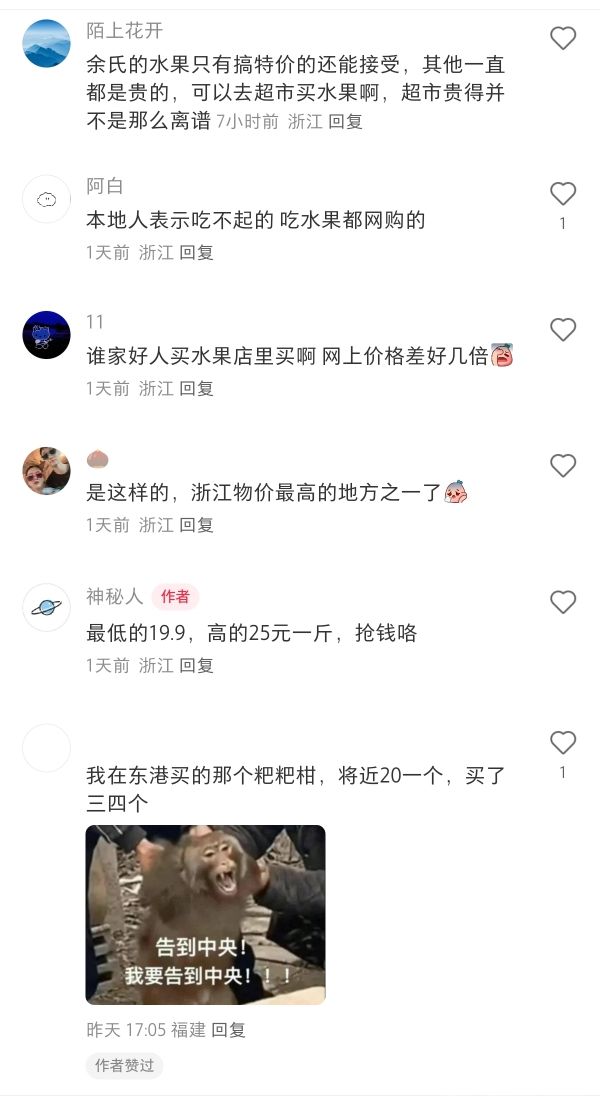
Task: Open the monkey meme image in comment
Action: pyautogui.click(x=205, y=914)
